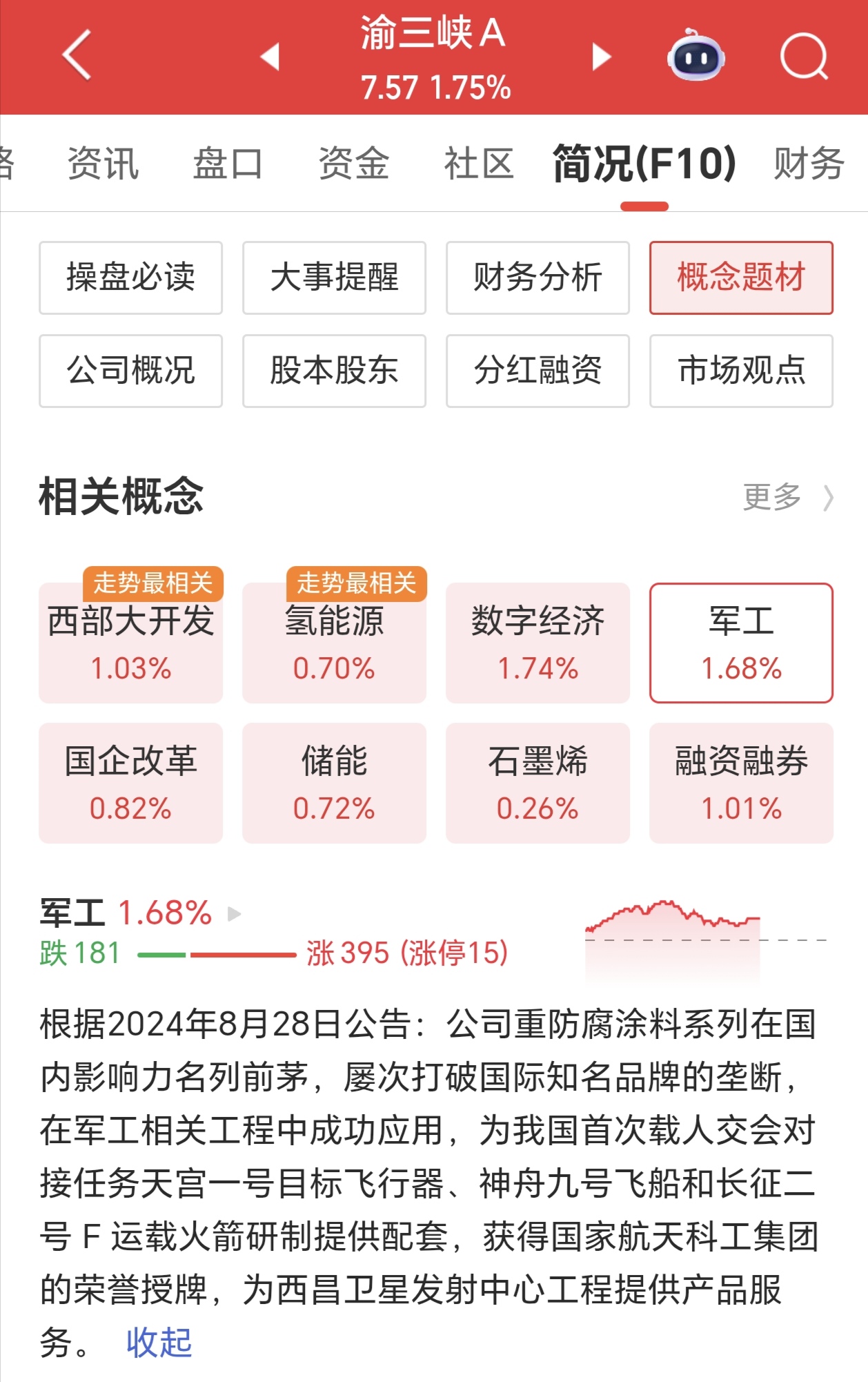
Task: Switch to the previous stock
Action: coord(270,57)
